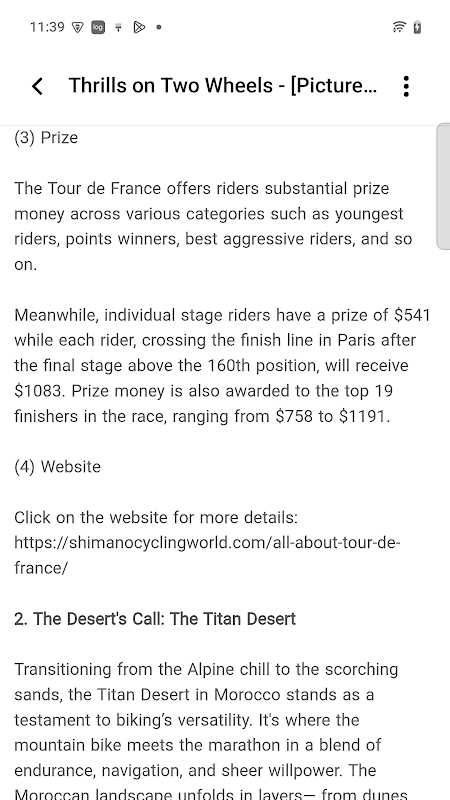Open the three-dot overflow menu
450x800 pixels.
pyautogui.click(x=406, y=86)
